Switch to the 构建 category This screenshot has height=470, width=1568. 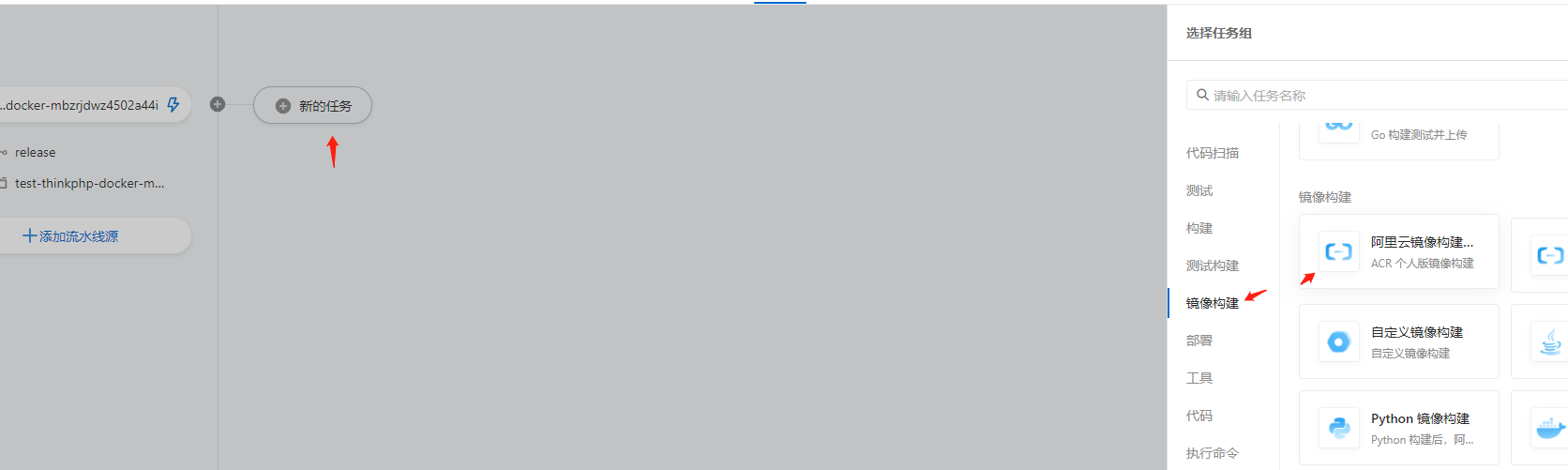(1199, 228)
